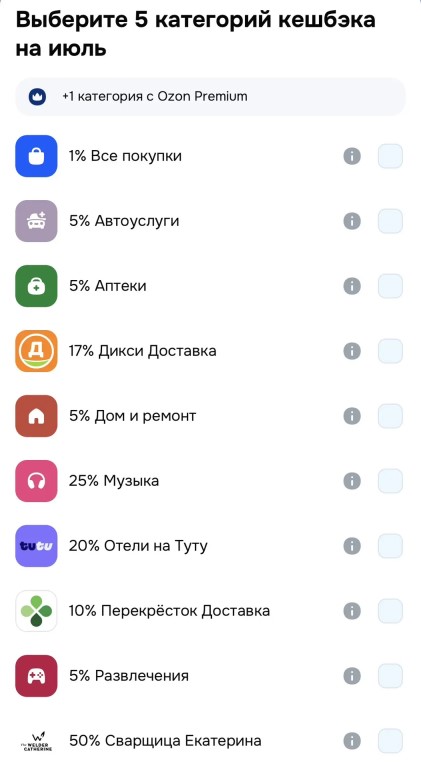The image size is (421, 768).
Task: Open info for Отели на Туту
Action: [x=352, y=546]
